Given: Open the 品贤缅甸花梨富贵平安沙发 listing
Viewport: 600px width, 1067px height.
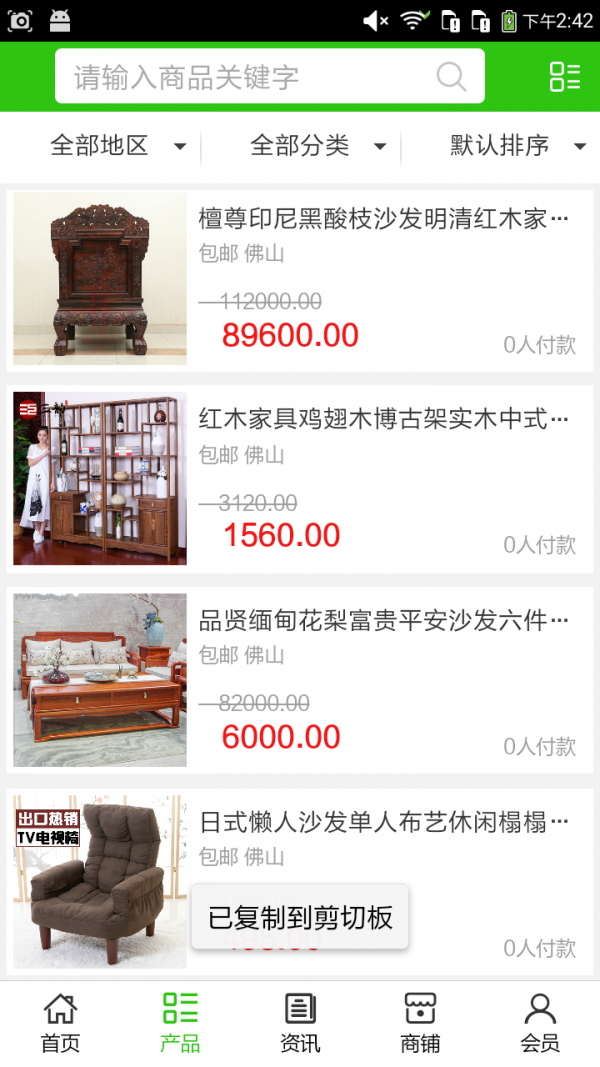Looking at the screenshot, I should [300, 680].
